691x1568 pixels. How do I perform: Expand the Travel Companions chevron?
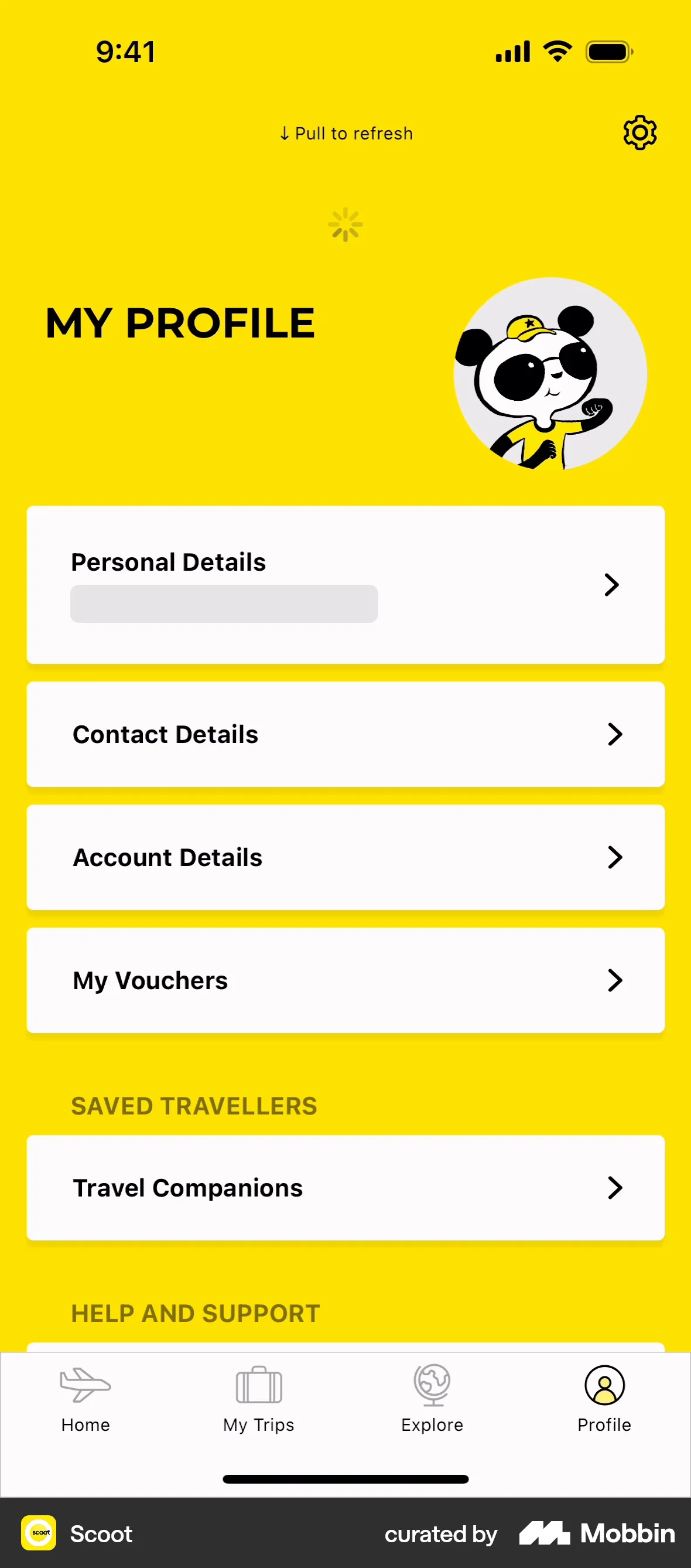(615, 1187)
